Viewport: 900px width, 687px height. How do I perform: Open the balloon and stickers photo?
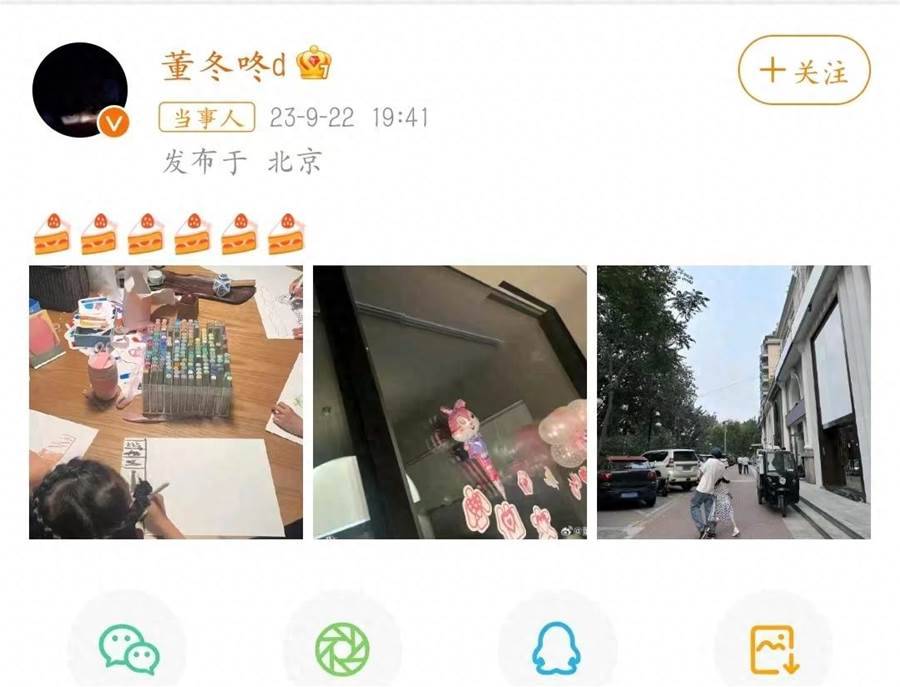coord(450,402)
